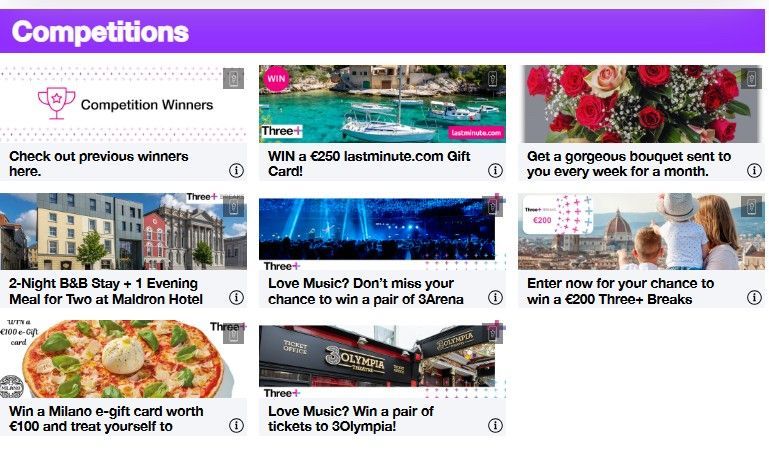Show info for Three+ Breaks competition
Viewport: 769px width, 450px height.
(753, 297)
